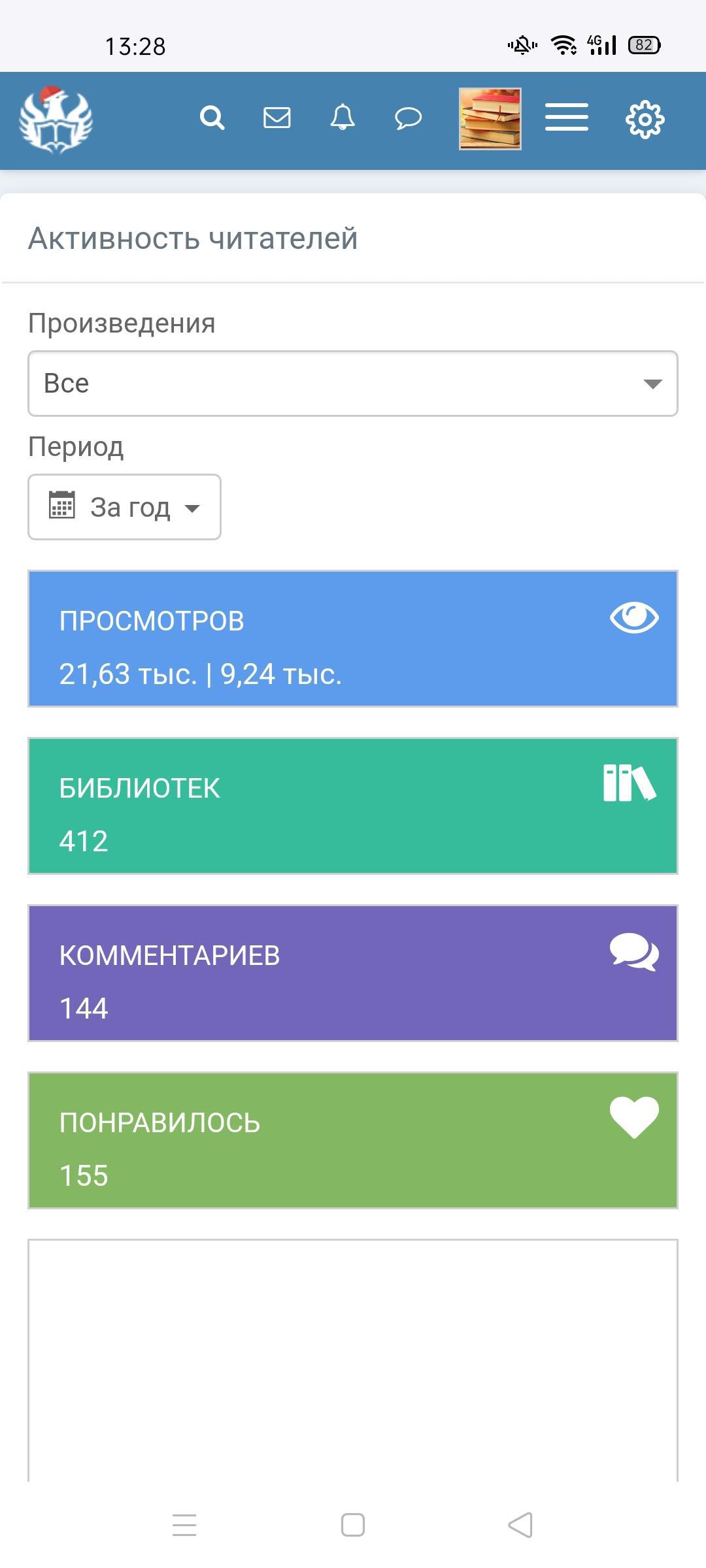The width and height of the screenshot is (706, 1568).
Task: Open the hamburger menu
Action: 567,118
